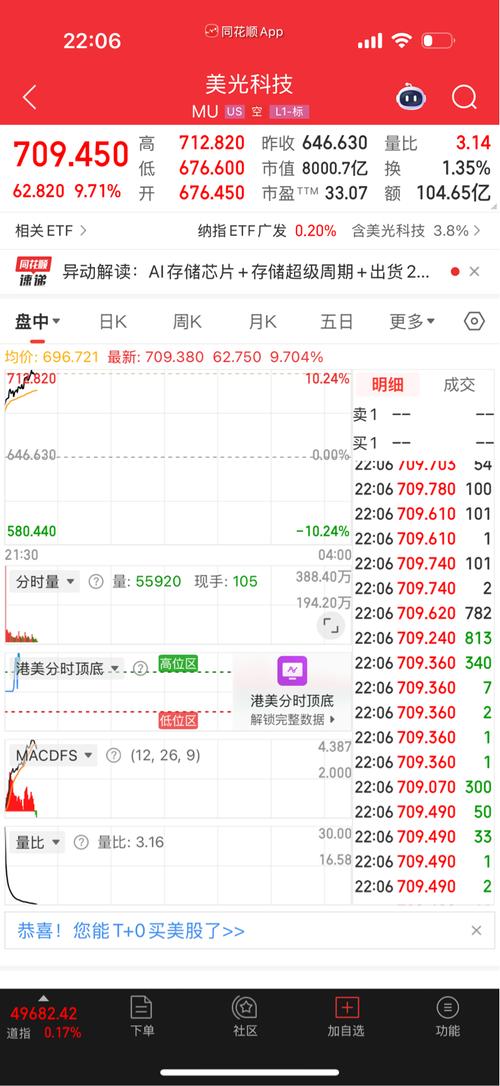The width and height of the screenshot is (500, 1086).
Task: Open chart settings hexagon icon
Action: coord(474,321)
